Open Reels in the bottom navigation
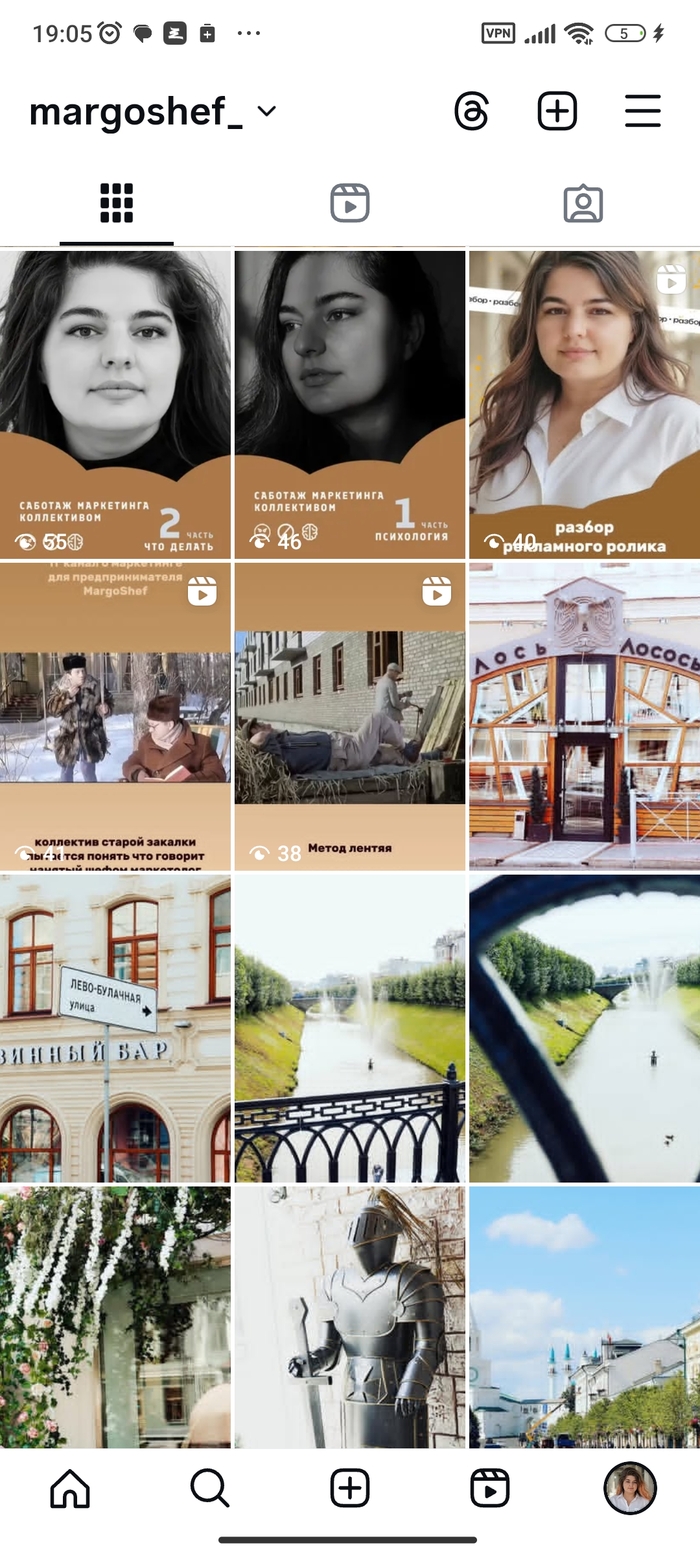700x1556 pixels. click(490, 1488)
